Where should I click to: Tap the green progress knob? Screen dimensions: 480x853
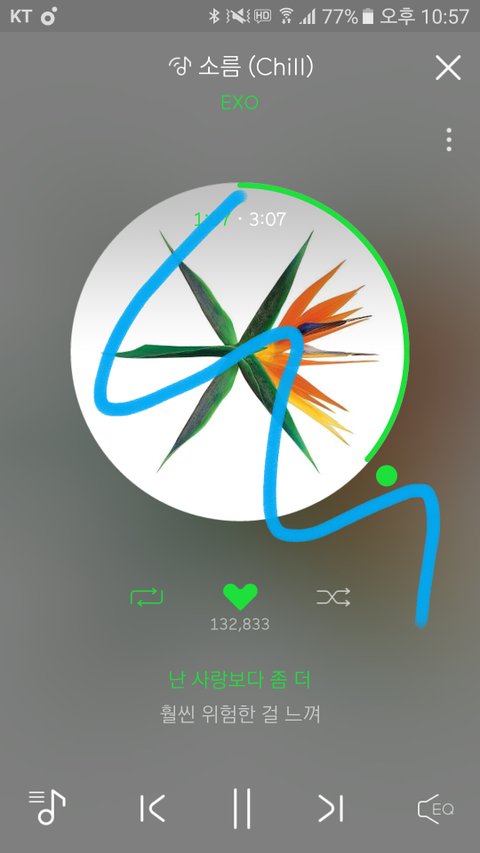click(x=386, y=475)
